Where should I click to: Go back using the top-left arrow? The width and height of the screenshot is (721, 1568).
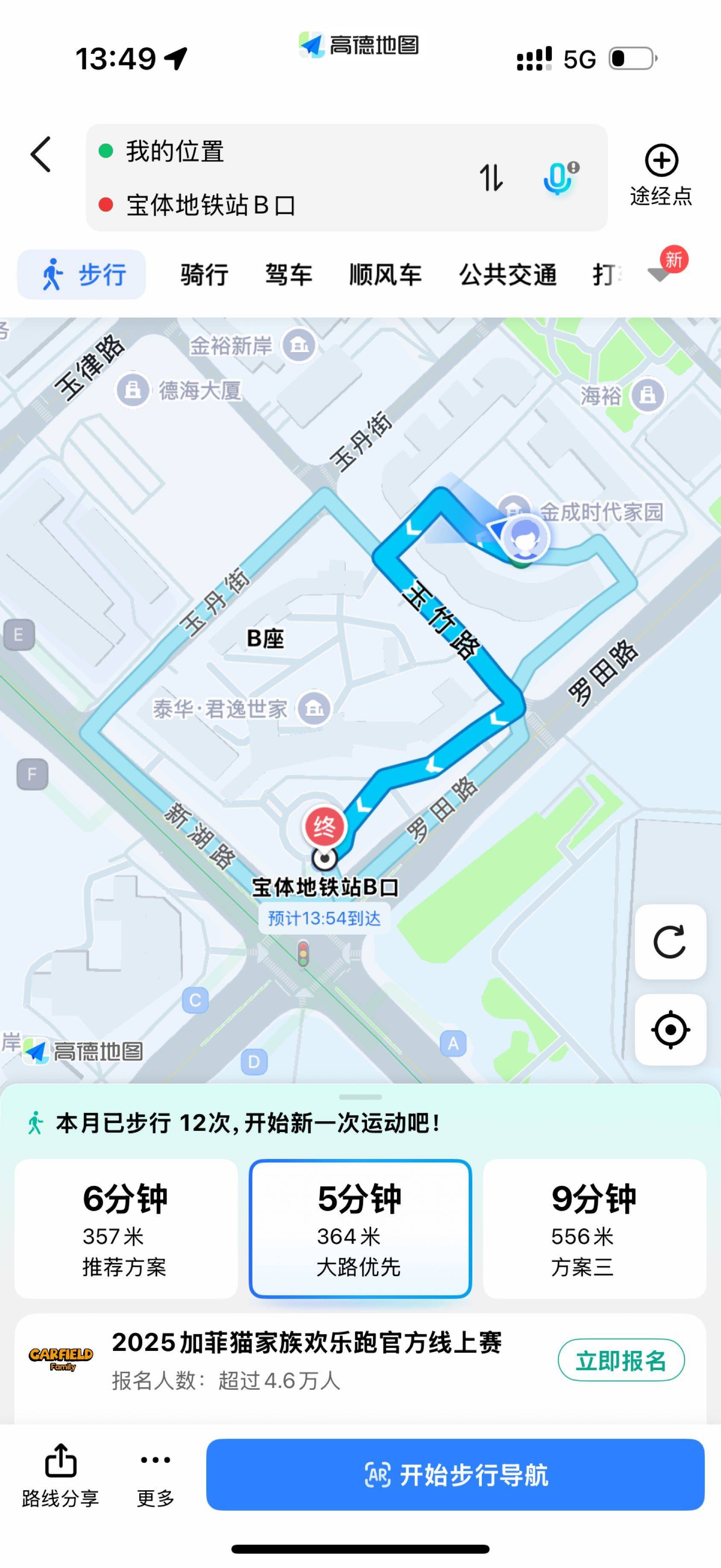pyautogui.click(x=41, y=154)
